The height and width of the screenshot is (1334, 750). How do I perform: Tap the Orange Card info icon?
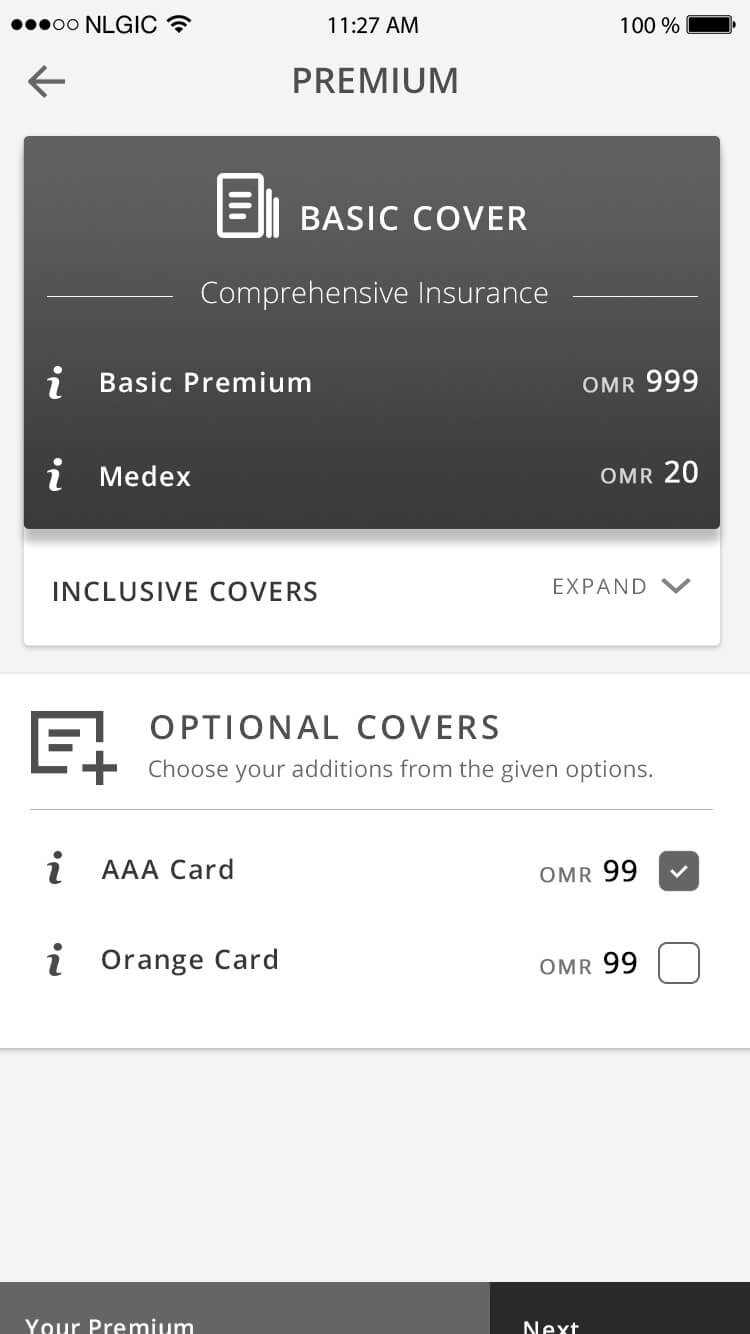(x=56, y=961)
